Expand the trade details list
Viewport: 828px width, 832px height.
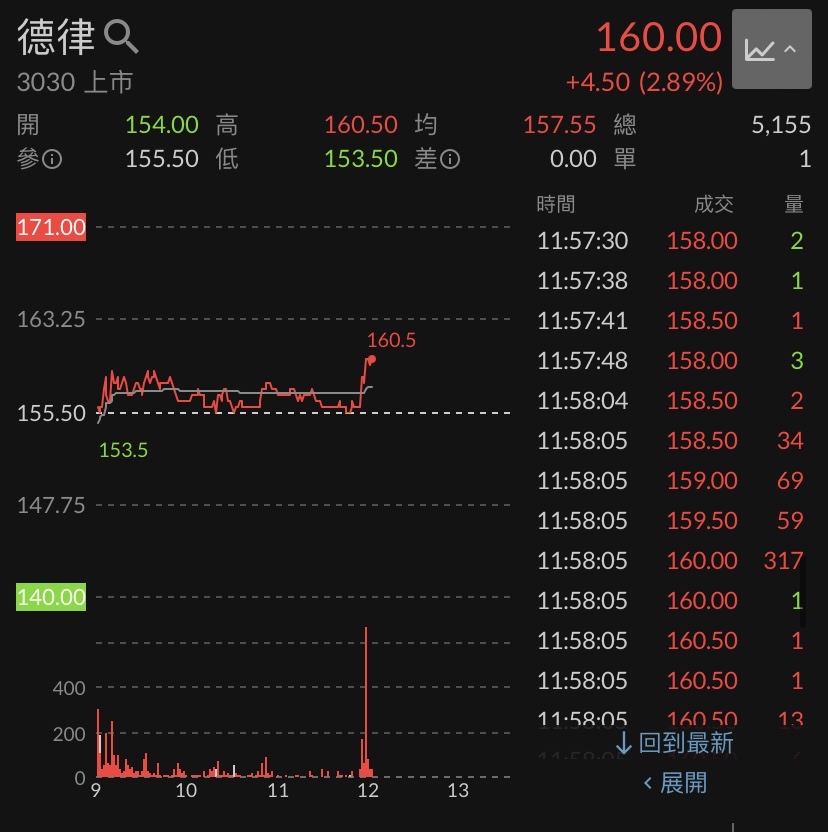tap(674, 783)
